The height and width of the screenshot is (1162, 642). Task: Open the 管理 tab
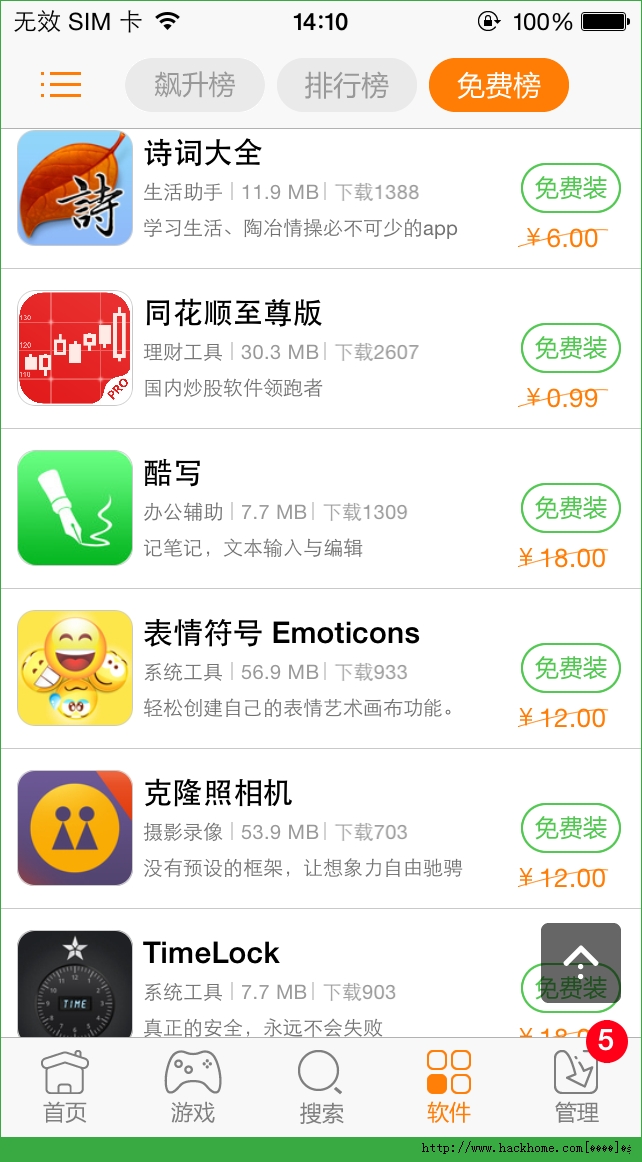577,1086
